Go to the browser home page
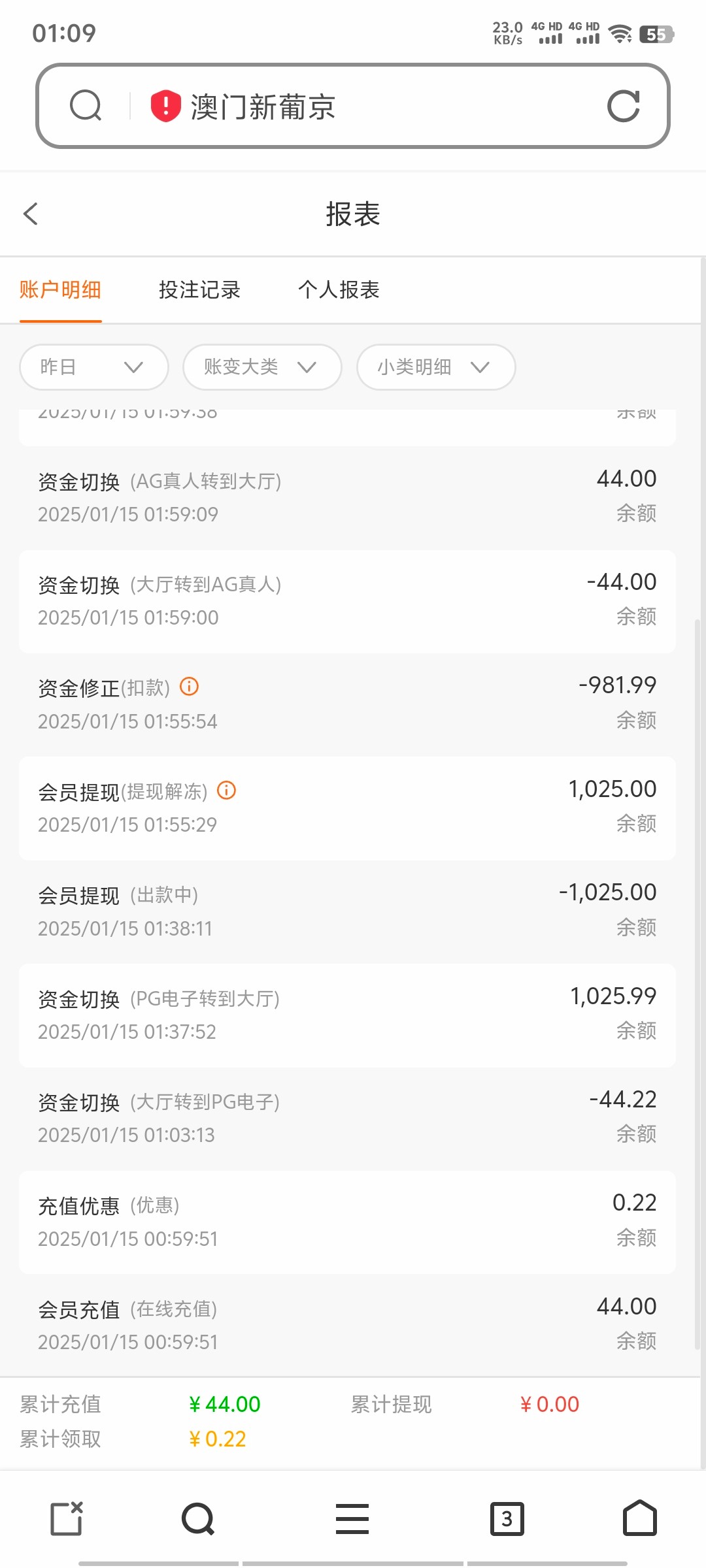The height and width of the screenshot is (1568, 706). click(x=640, y=1518)
